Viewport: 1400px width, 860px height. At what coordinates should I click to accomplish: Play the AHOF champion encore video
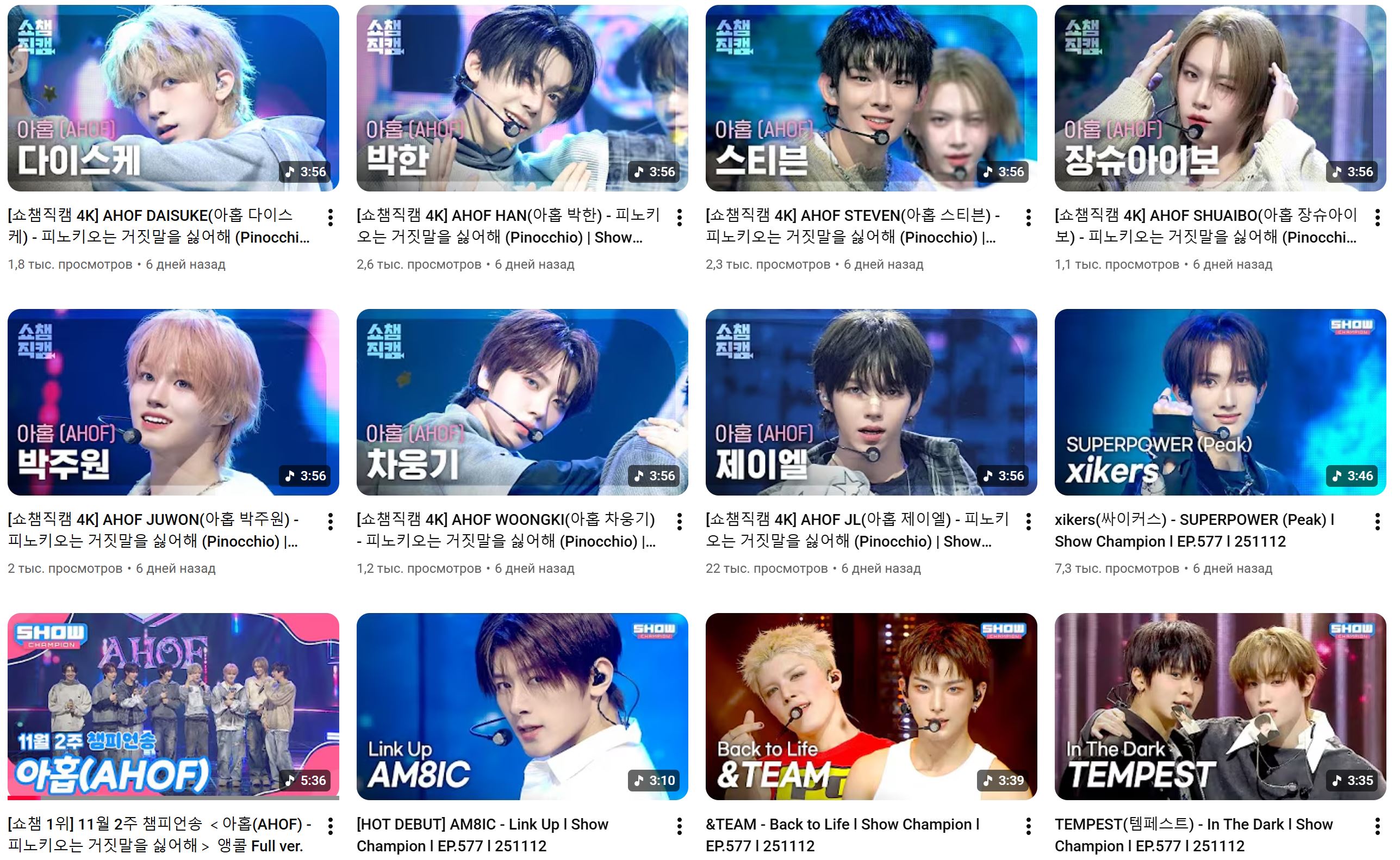(x=173, y=706)
